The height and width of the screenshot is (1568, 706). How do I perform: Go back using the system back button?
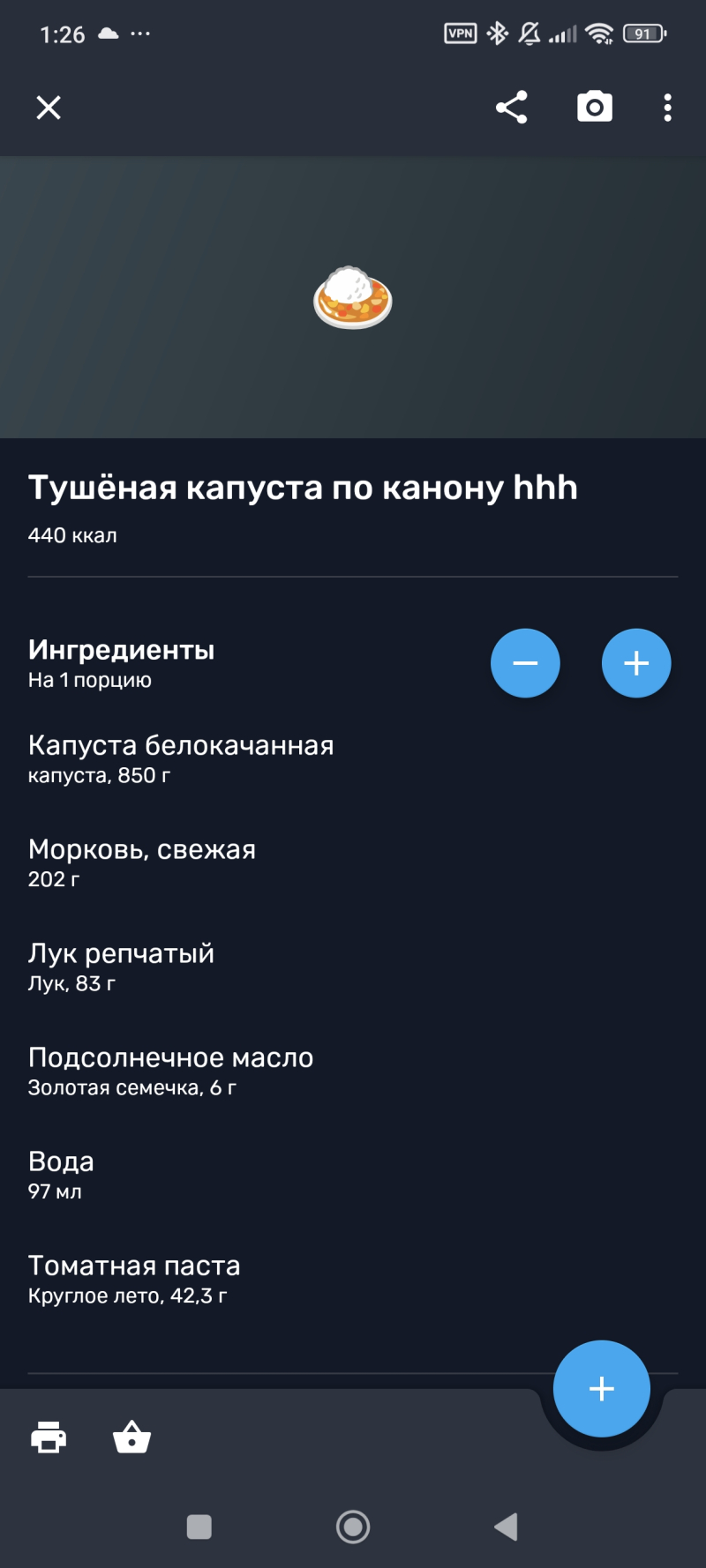click(x=506, y=1527)
